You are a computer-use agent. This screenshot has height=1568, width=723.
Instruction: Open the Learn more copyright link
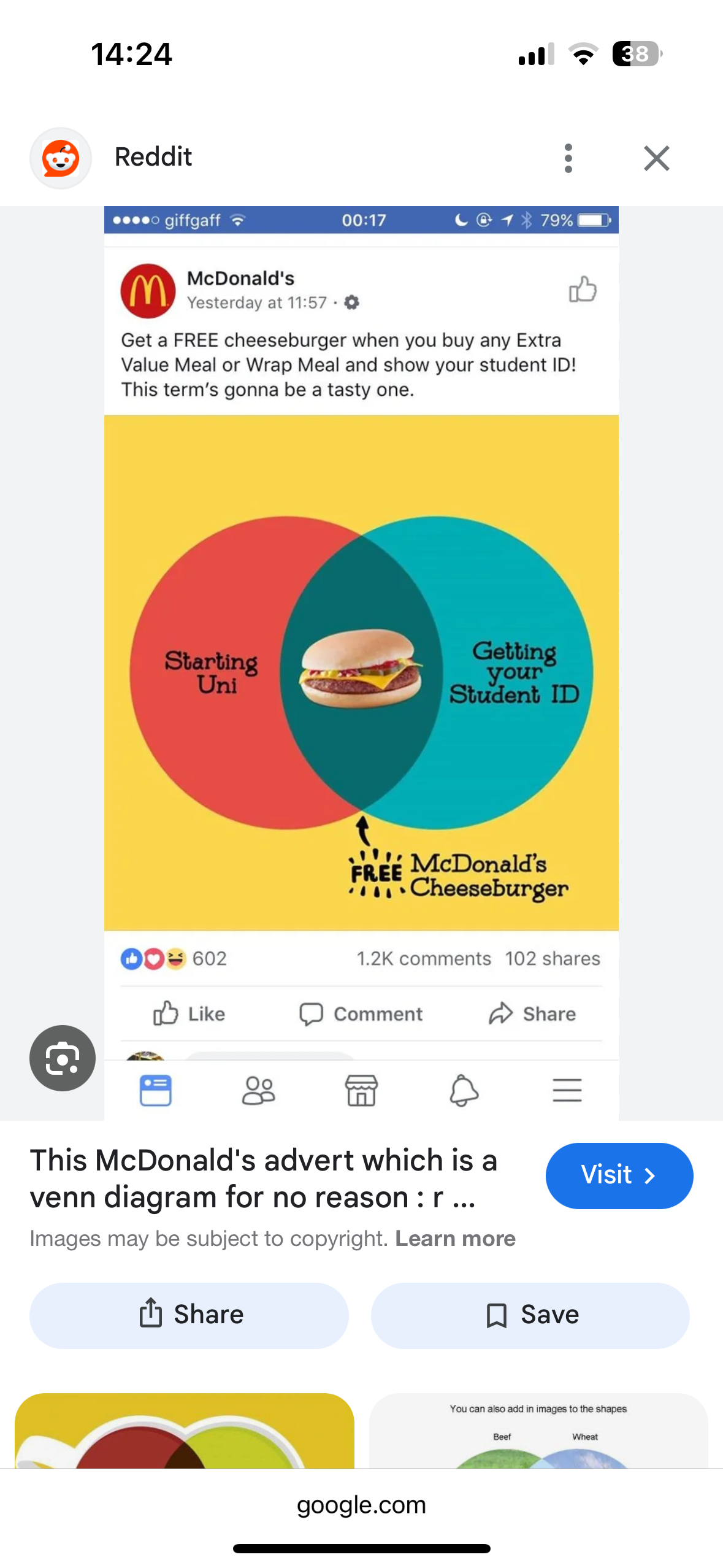coord(455,1239)
